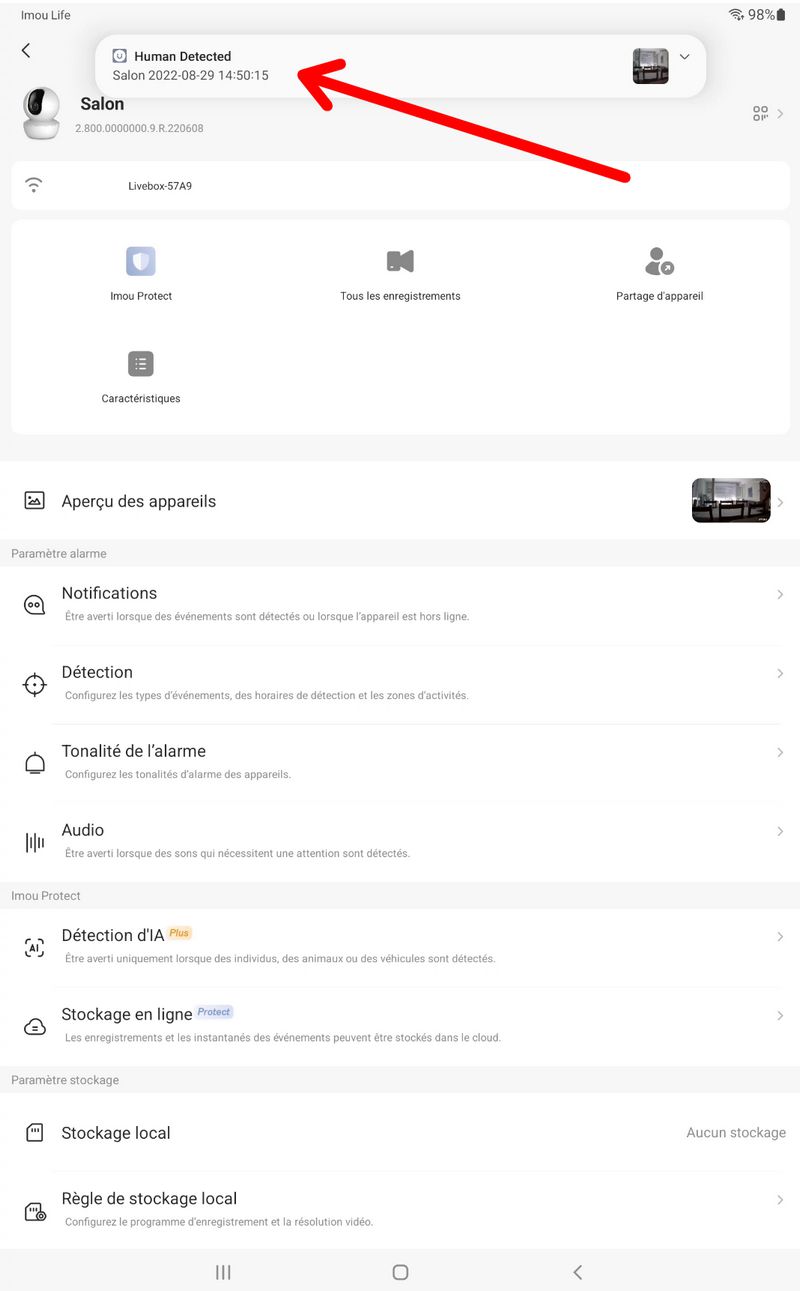This screenshot has height=1291, width=800.
Task: Open recent apps from navigation bar
Action: (223, 1272)
